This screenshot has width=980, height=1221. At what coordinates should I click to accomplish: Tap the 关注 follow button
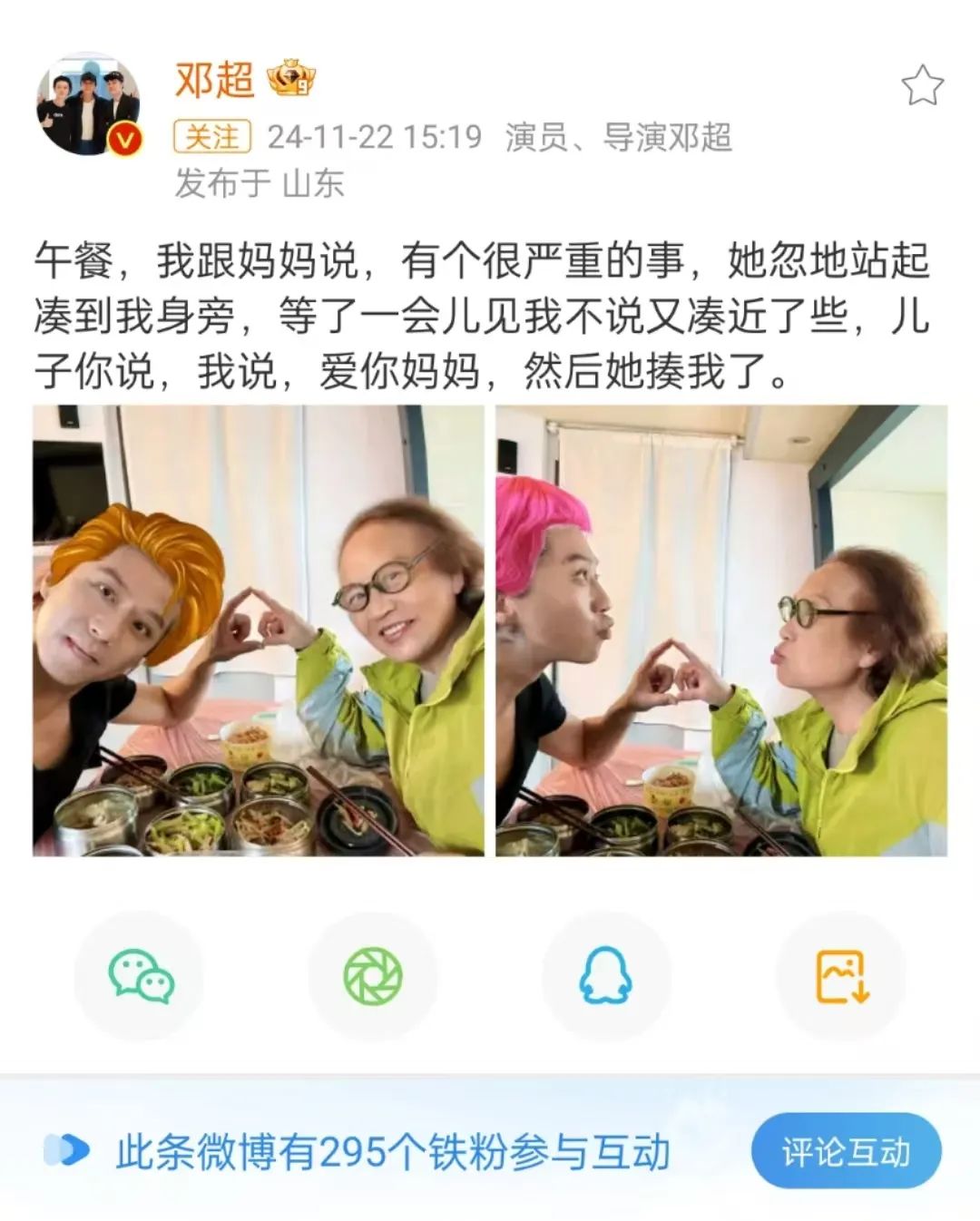point(211,137)
